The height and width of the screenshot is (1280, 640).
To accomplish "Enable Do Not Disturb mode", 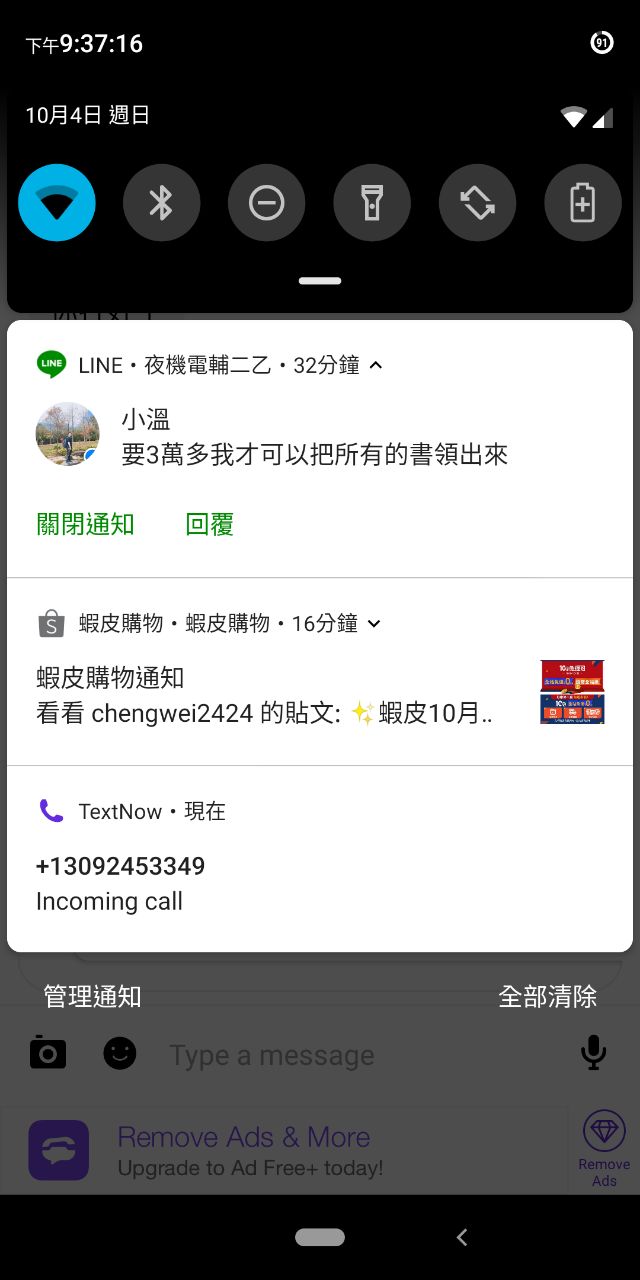I will click(267, 203).
